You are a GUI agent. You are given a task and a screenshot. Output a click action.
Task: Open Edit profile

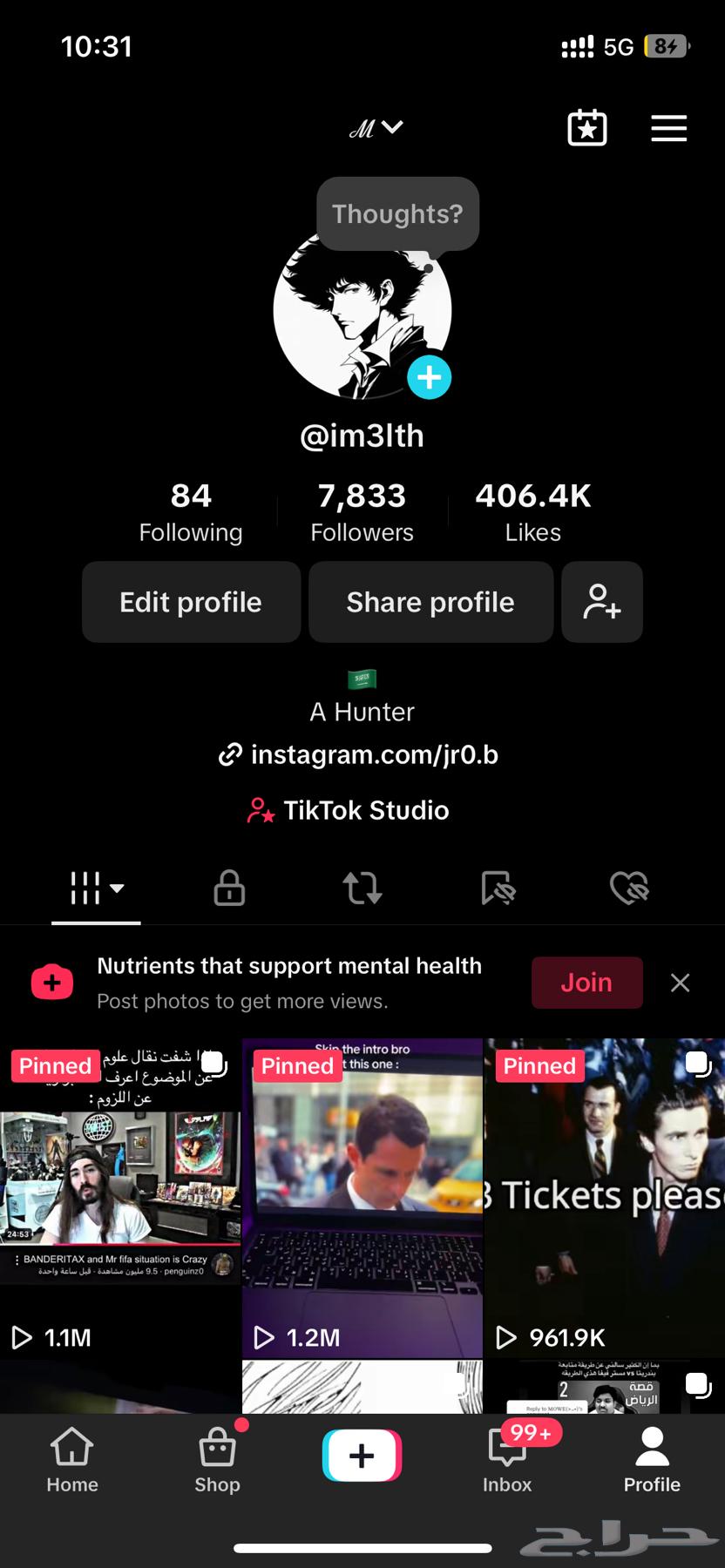point(191,602)
